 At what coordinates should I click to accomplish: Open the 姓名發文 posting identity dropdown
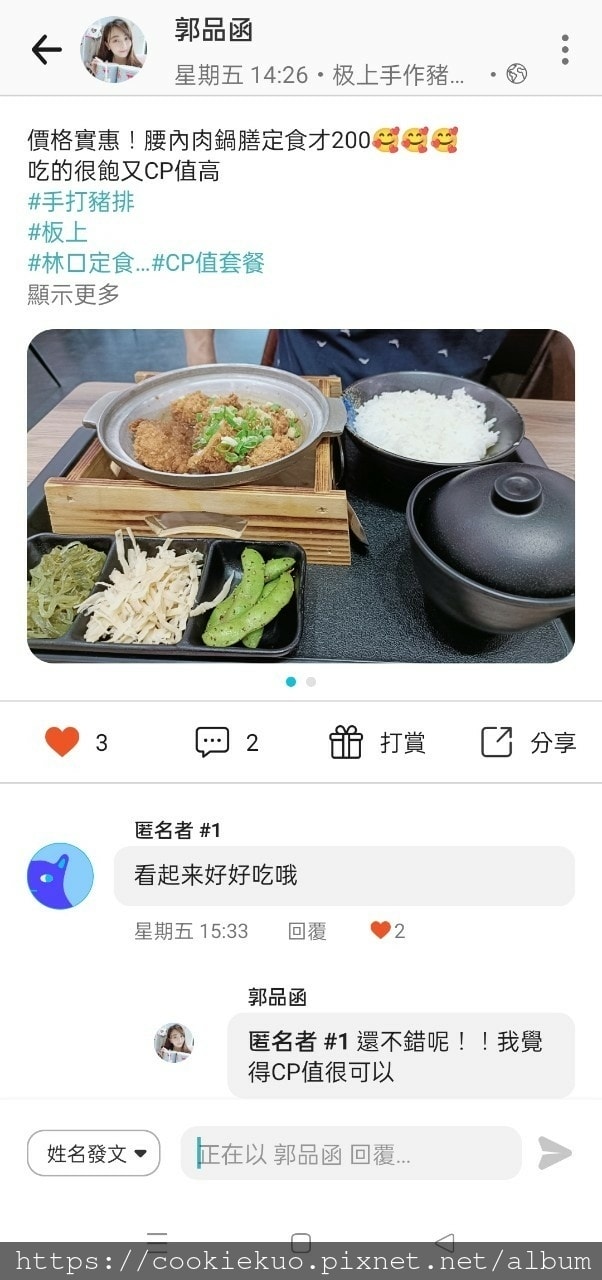pos(93,1153)
